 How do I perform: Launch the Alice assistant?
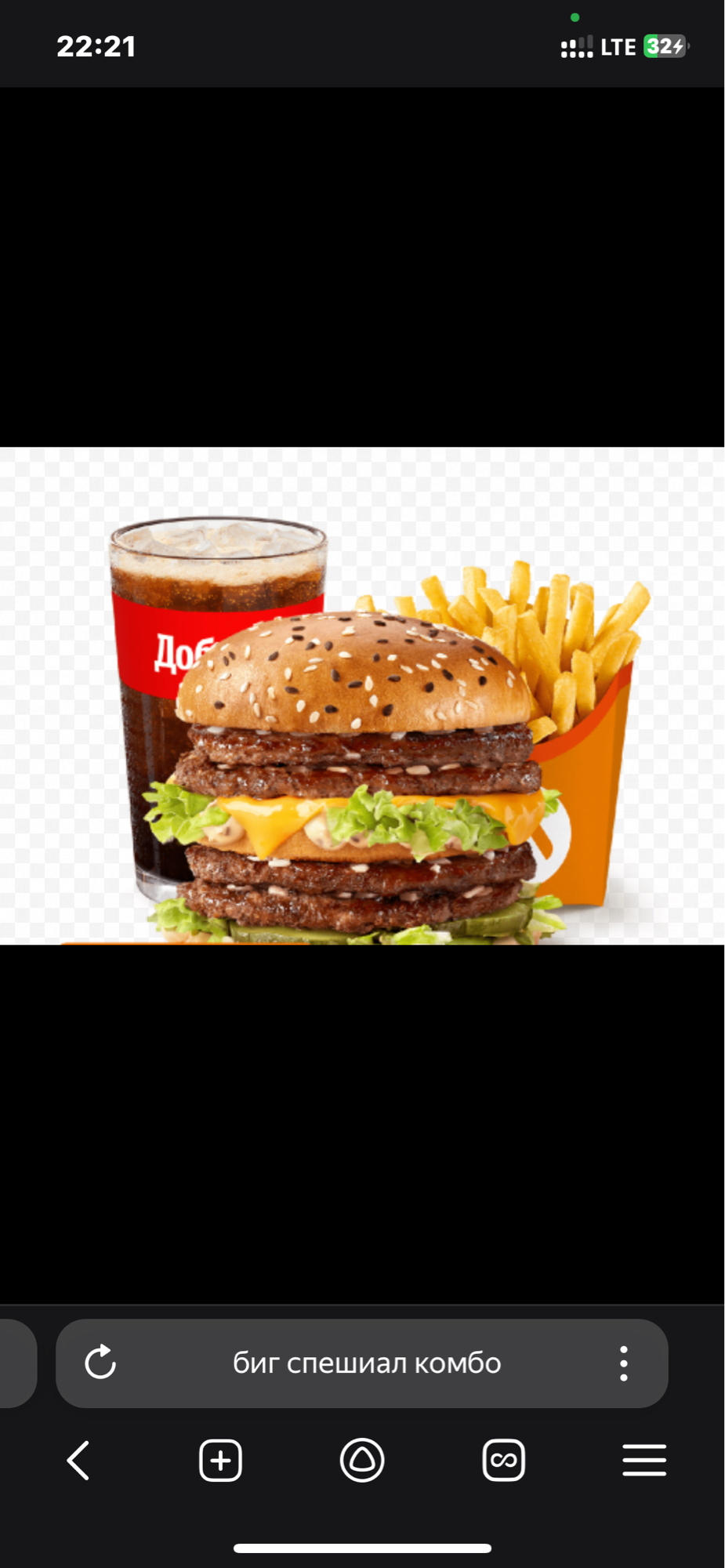(362, 1460)
